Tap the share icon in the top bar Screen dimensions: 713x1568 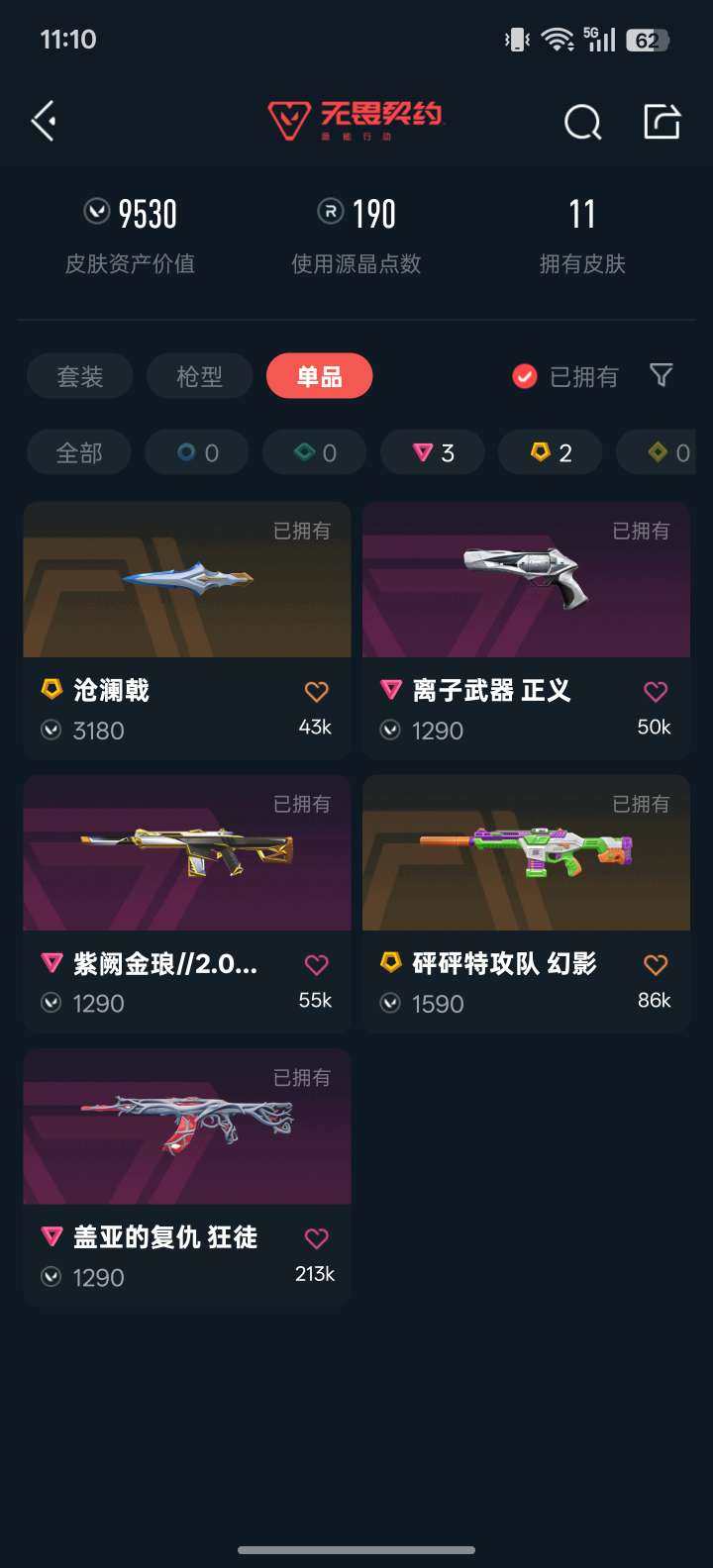[x=662, y=122]
